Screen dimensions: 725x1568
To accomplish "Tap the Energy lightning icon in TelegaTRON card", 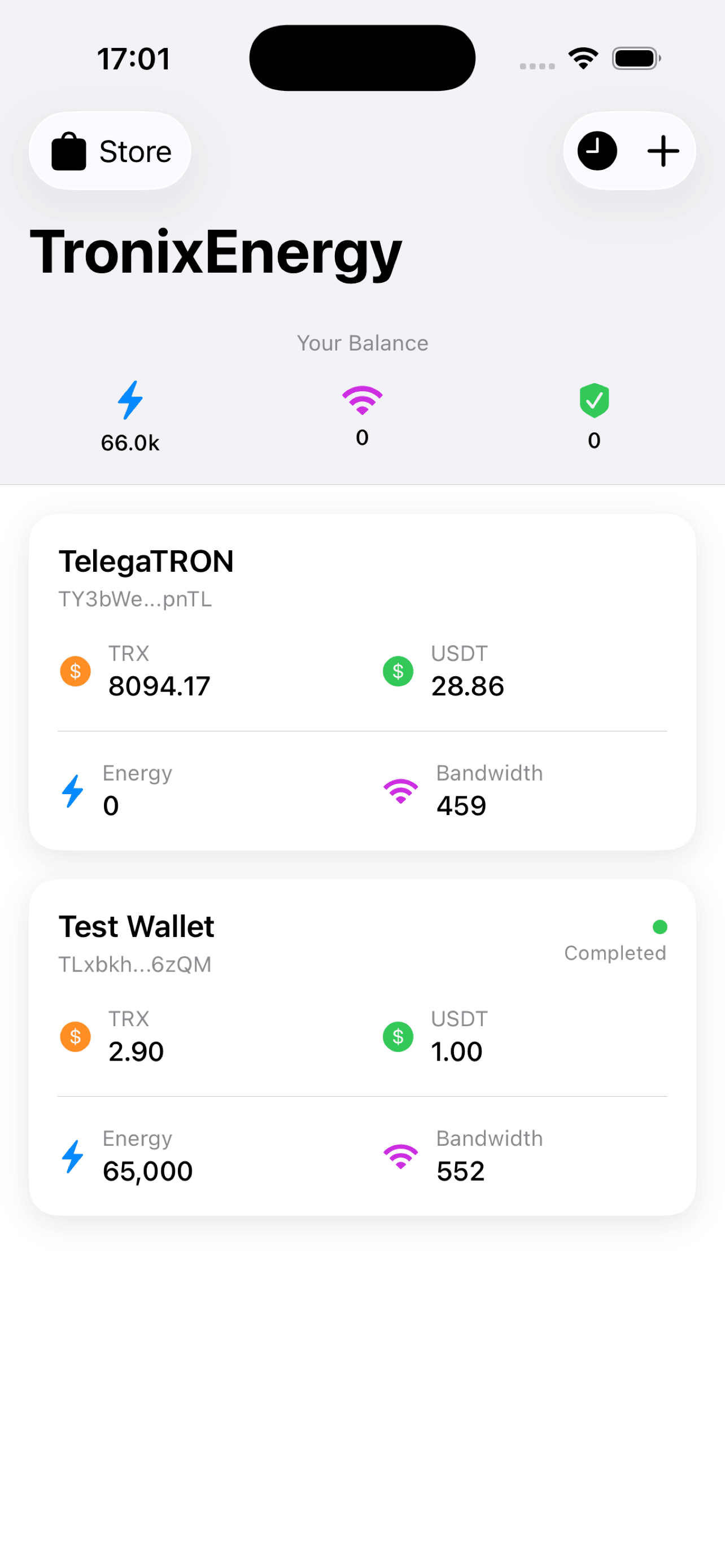I will coord(72,790).
